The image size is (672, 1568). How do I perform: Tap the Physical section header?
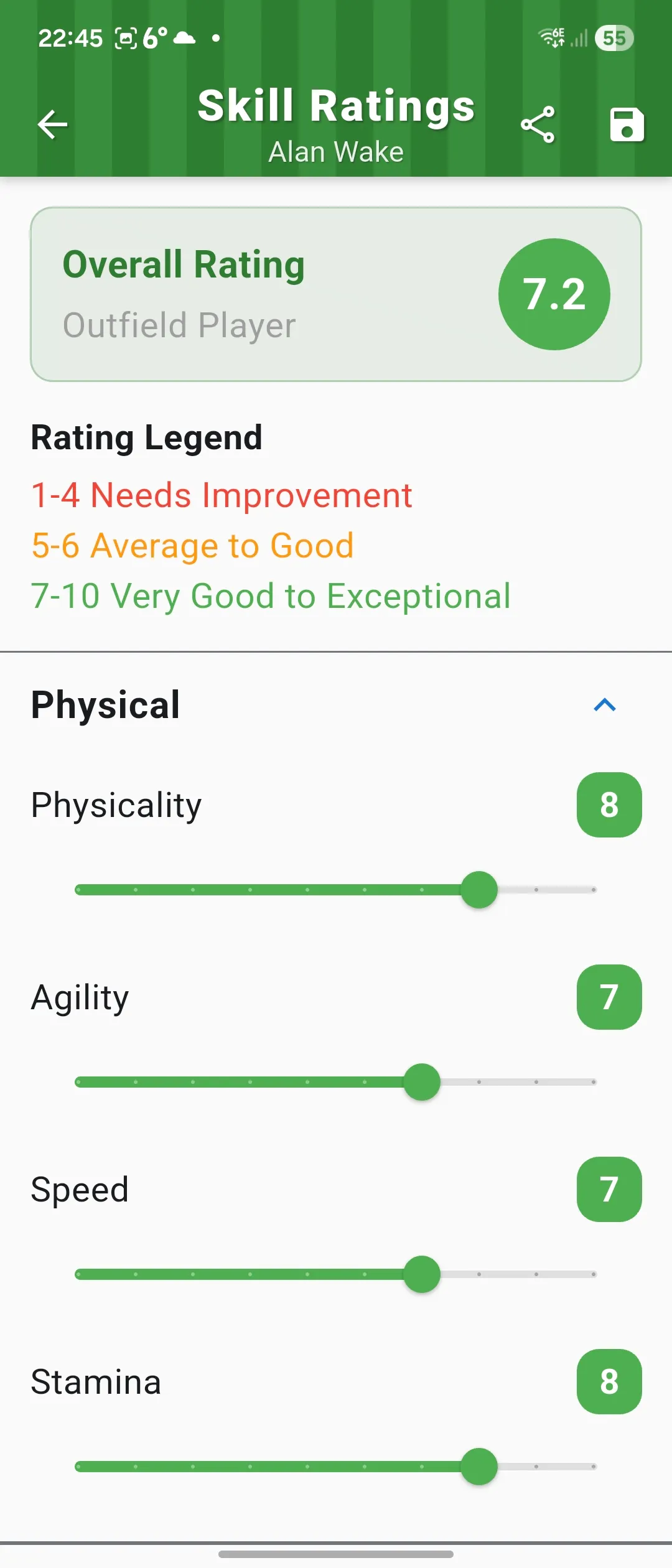(105, 705)
